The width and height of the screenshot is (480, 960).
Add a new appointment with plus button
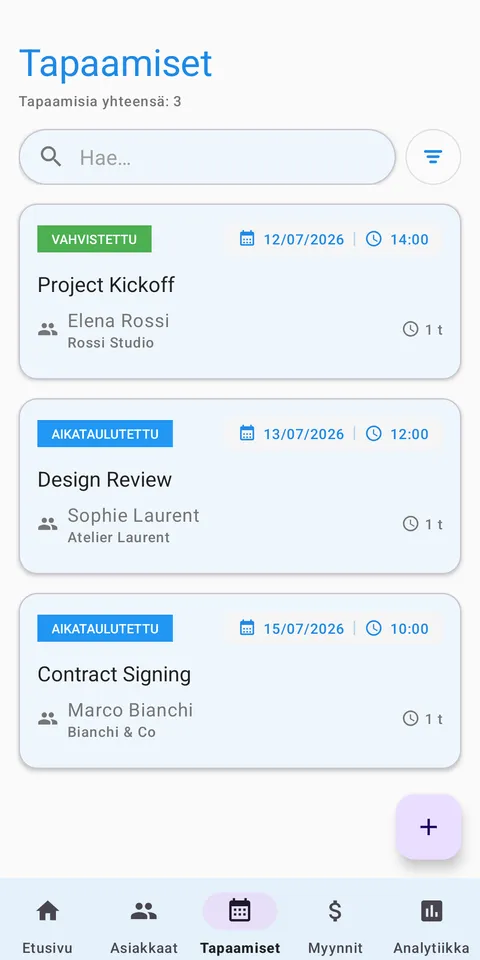coord(429,827)
